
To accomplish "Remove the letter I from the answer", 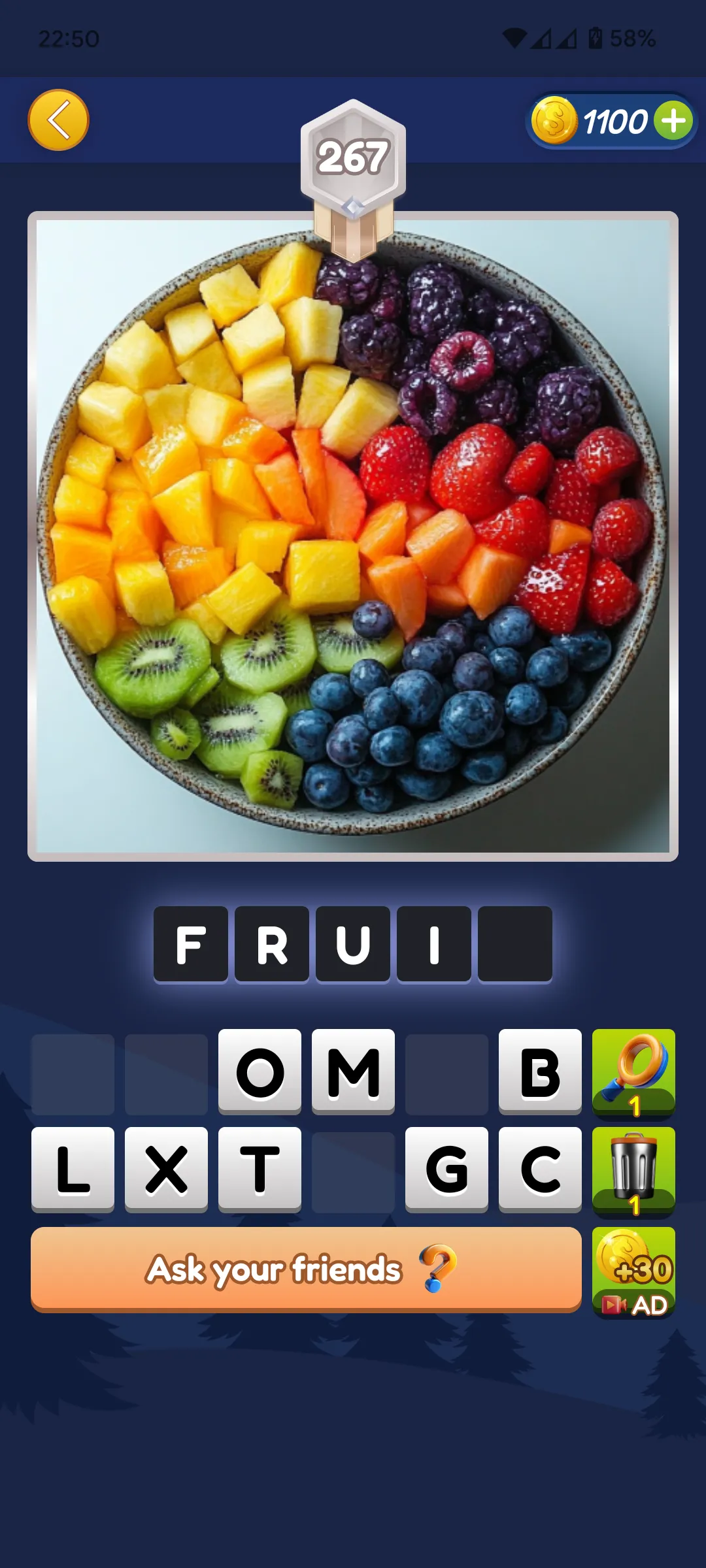I will (434, 944).
